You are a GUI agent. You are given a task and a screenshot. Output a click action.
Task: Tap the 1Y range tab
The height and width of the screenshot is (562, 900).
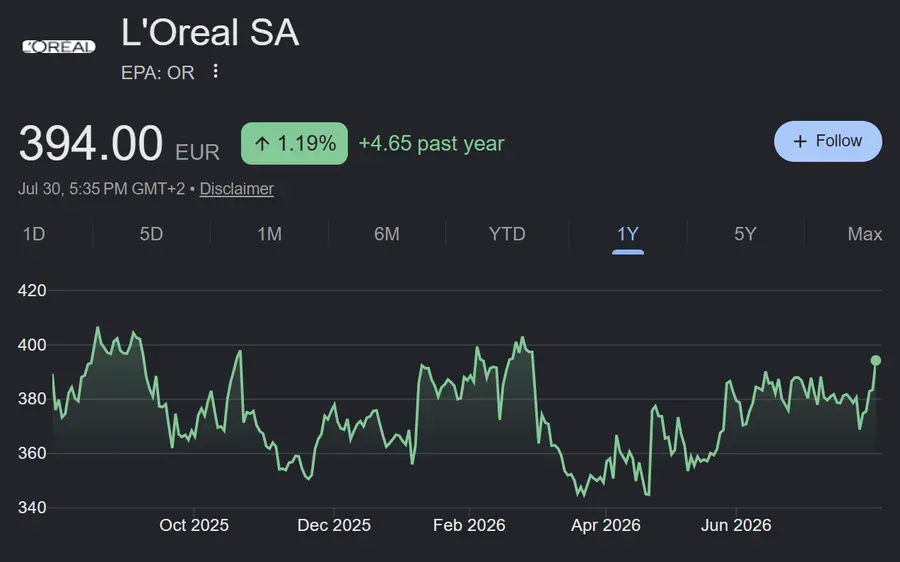(x=628, y=234)
